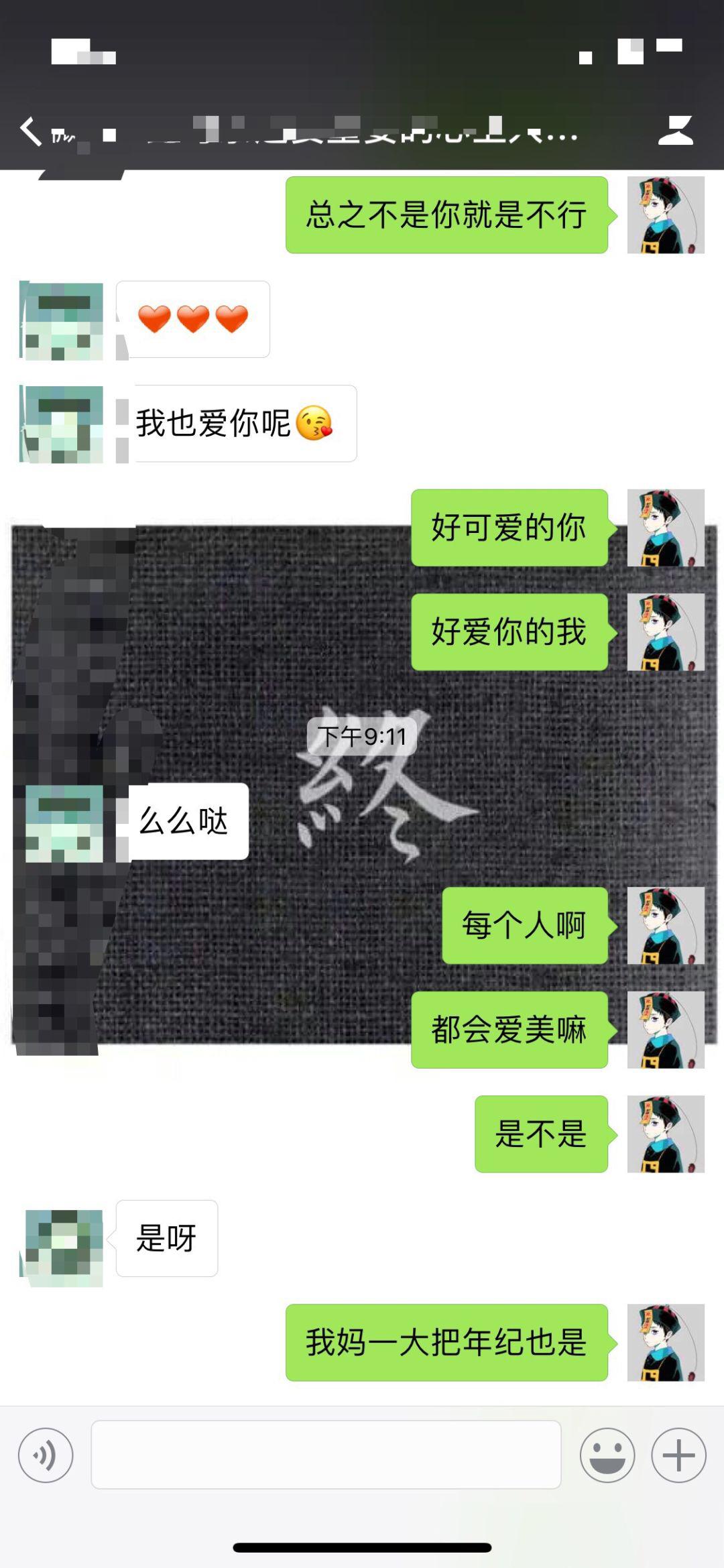Viewport: 724px width, 1568px height.
Task: Open chat info profile icon
Action: tap(675, 130)
